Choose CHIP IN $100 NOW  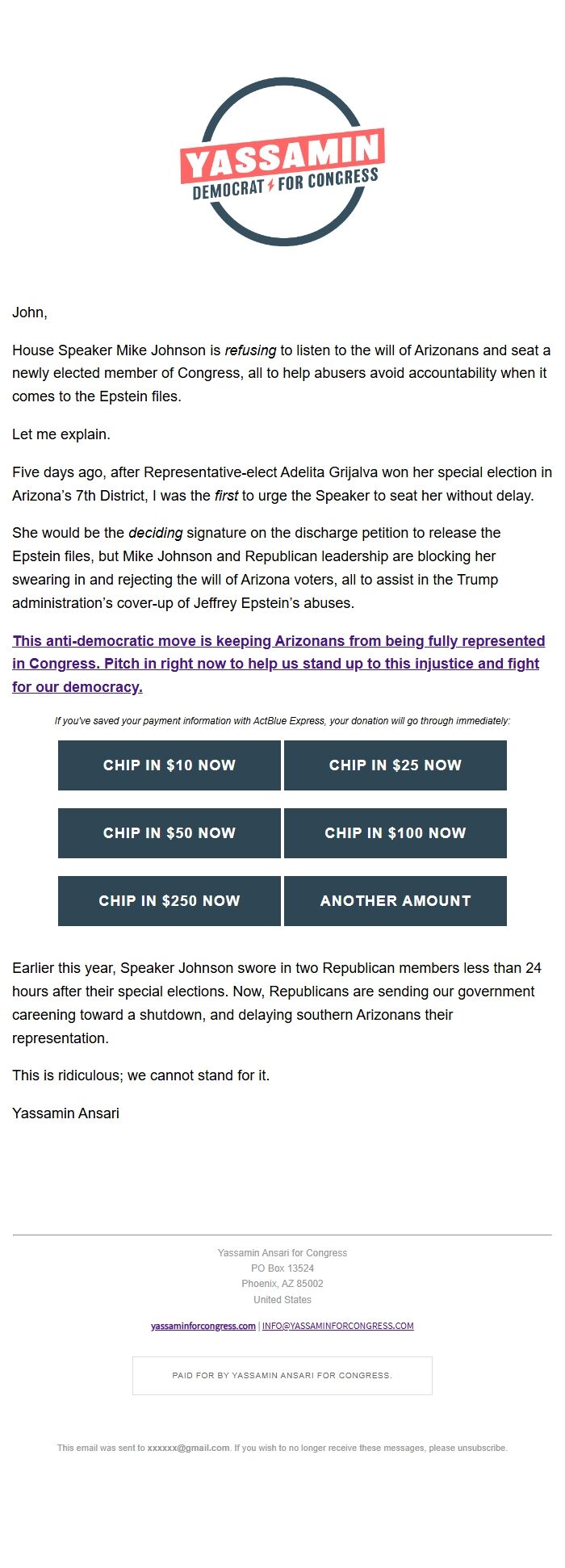[x=395, y=833]
